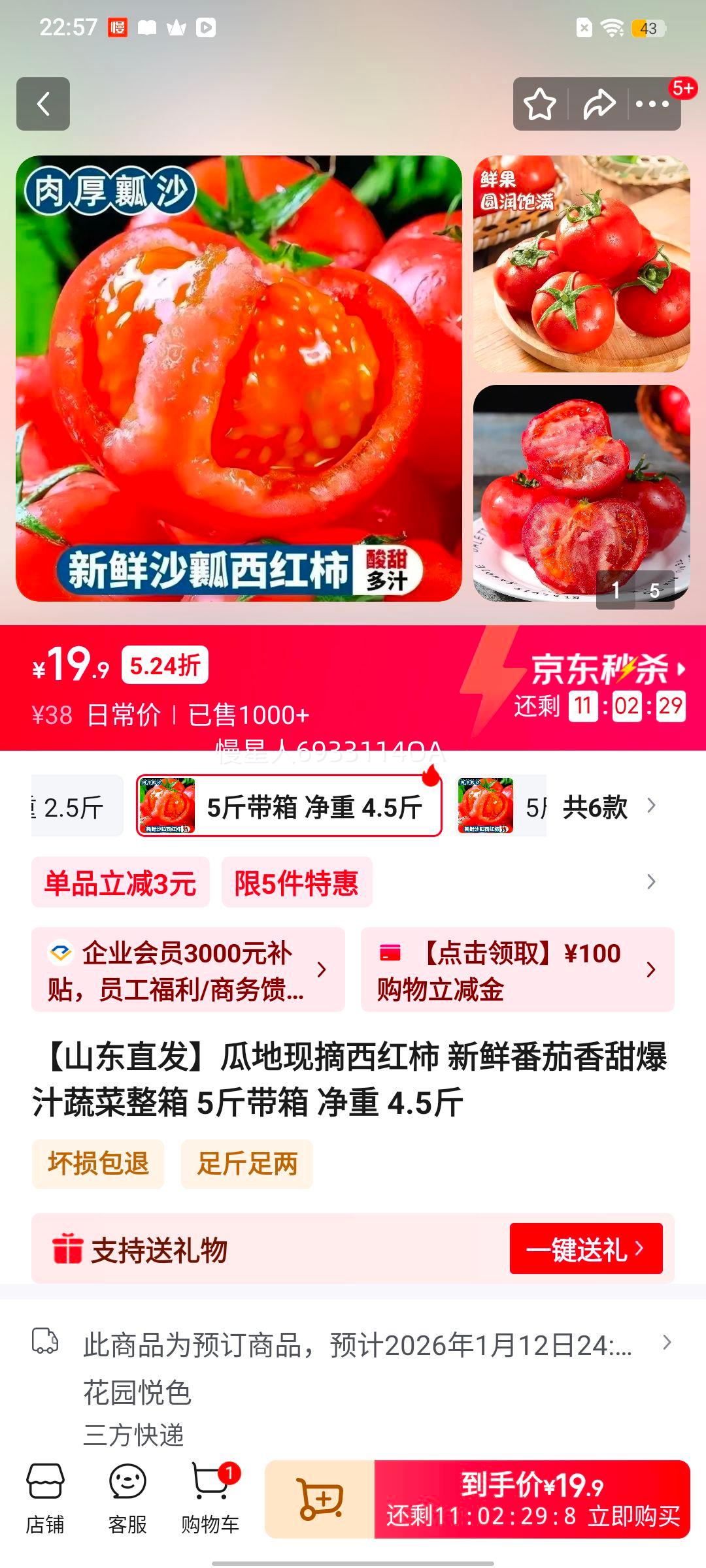This screenshot has height=1568, width=706.
Task: Share this tomato product
Action: [x=599, y=105]
